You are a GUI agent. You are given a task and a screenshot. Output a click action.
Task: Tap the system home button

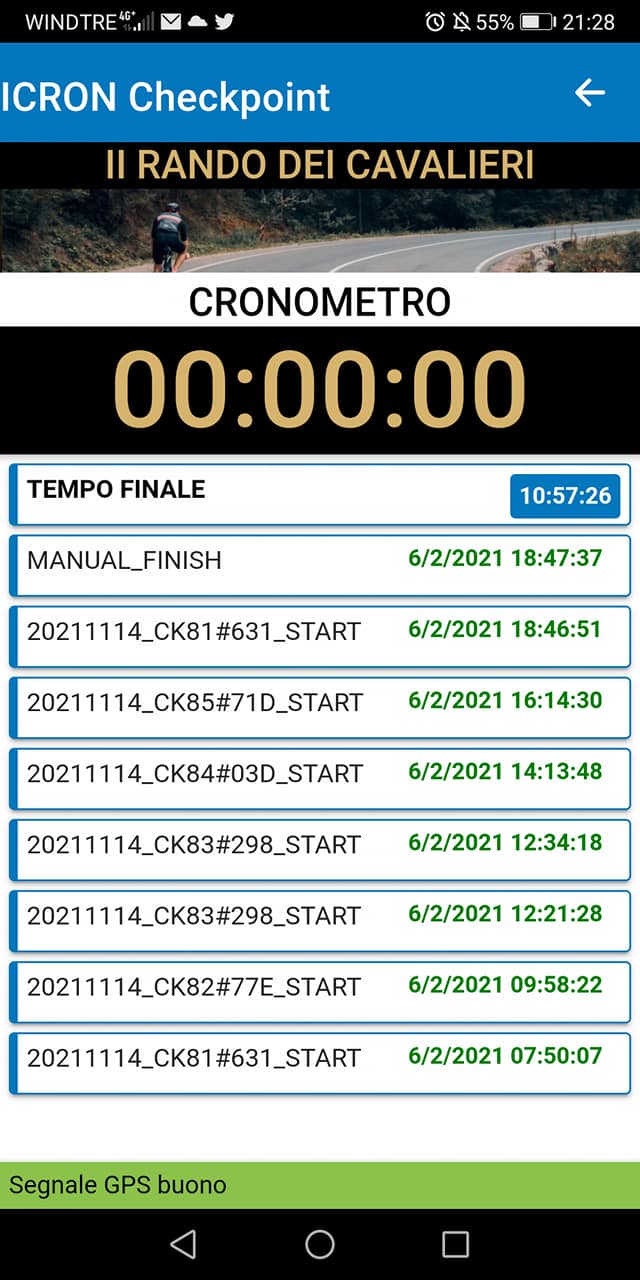(320, 1244)
